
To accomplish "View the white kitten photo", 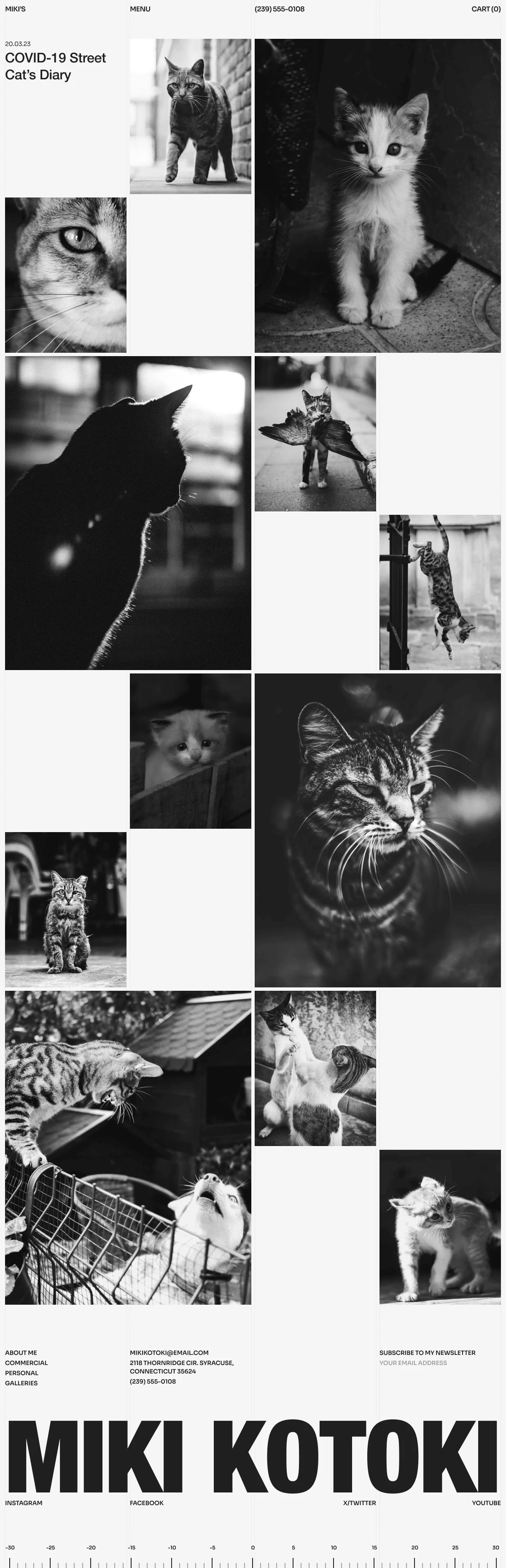I will click(x=377, y=195).
